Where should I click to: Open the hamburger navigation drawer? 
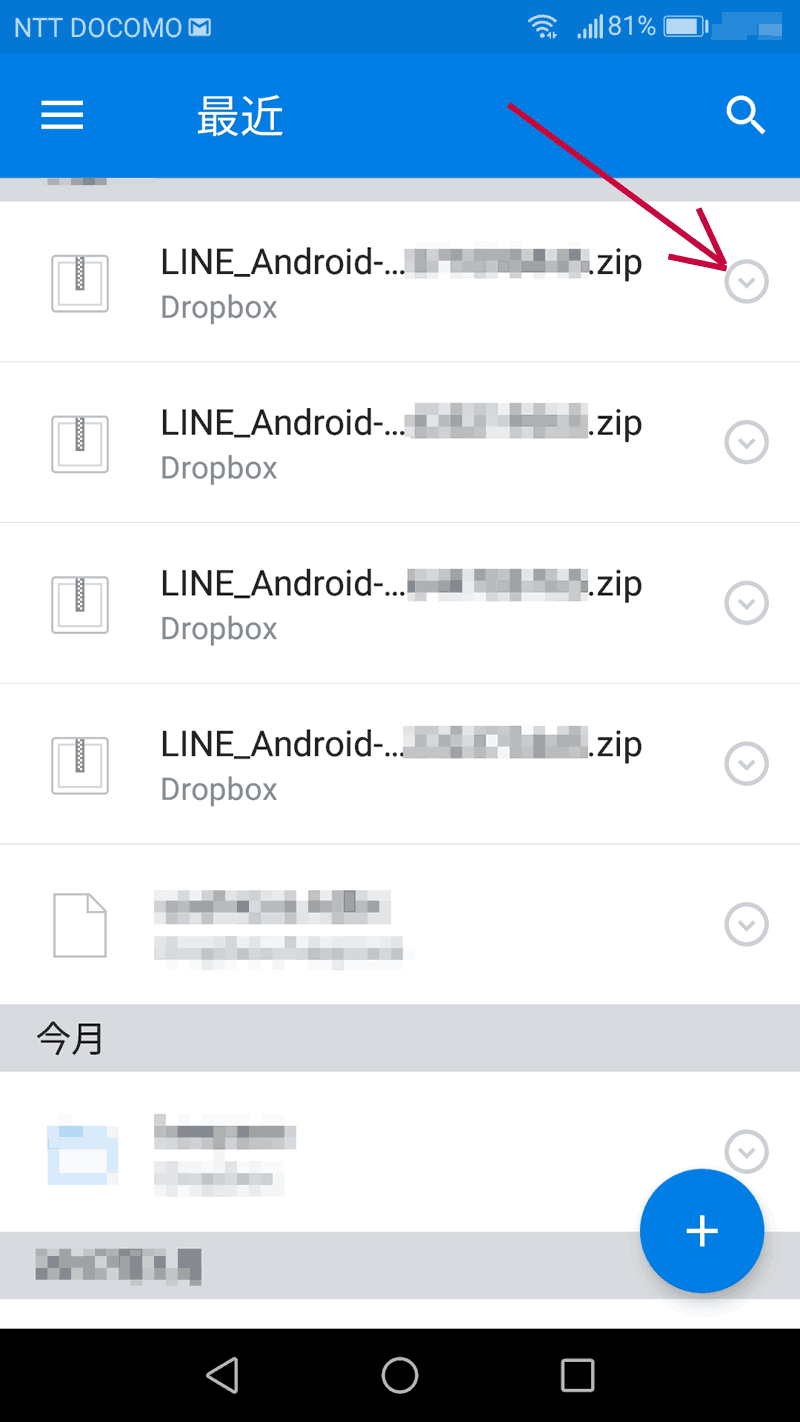click(62, 117)
